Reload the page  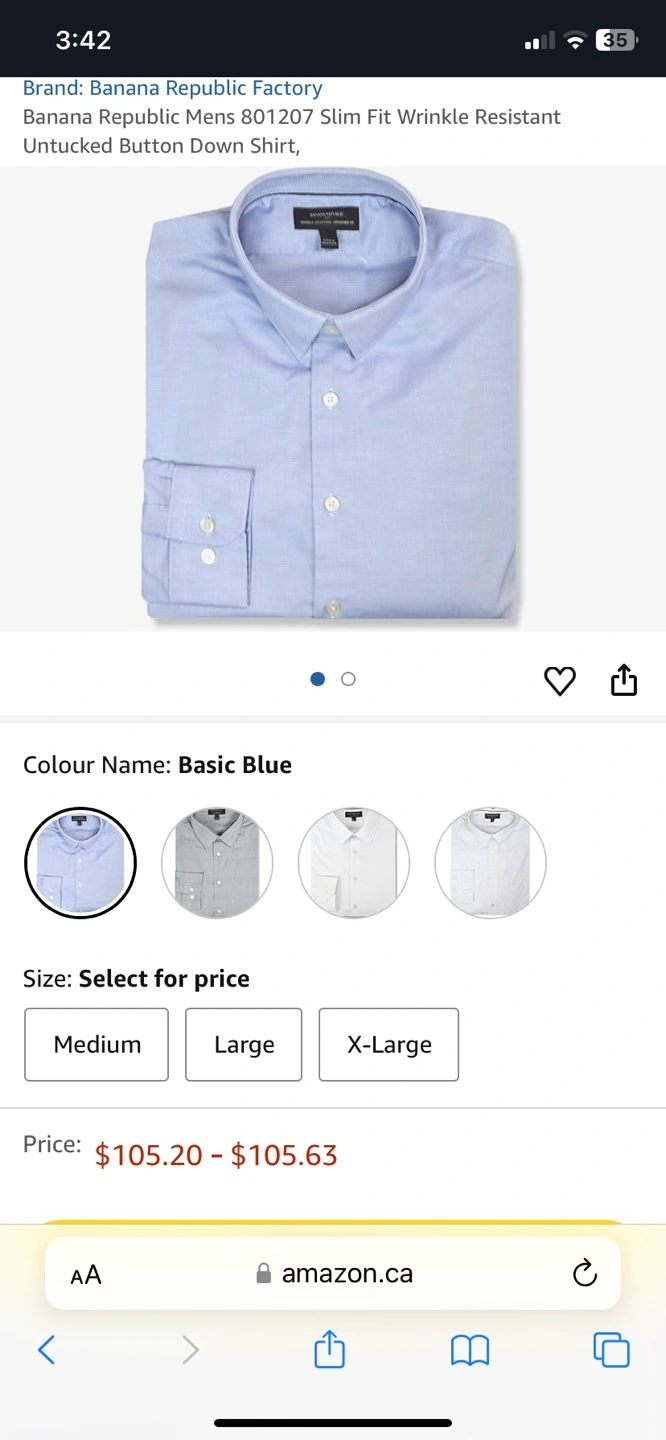584,1273
